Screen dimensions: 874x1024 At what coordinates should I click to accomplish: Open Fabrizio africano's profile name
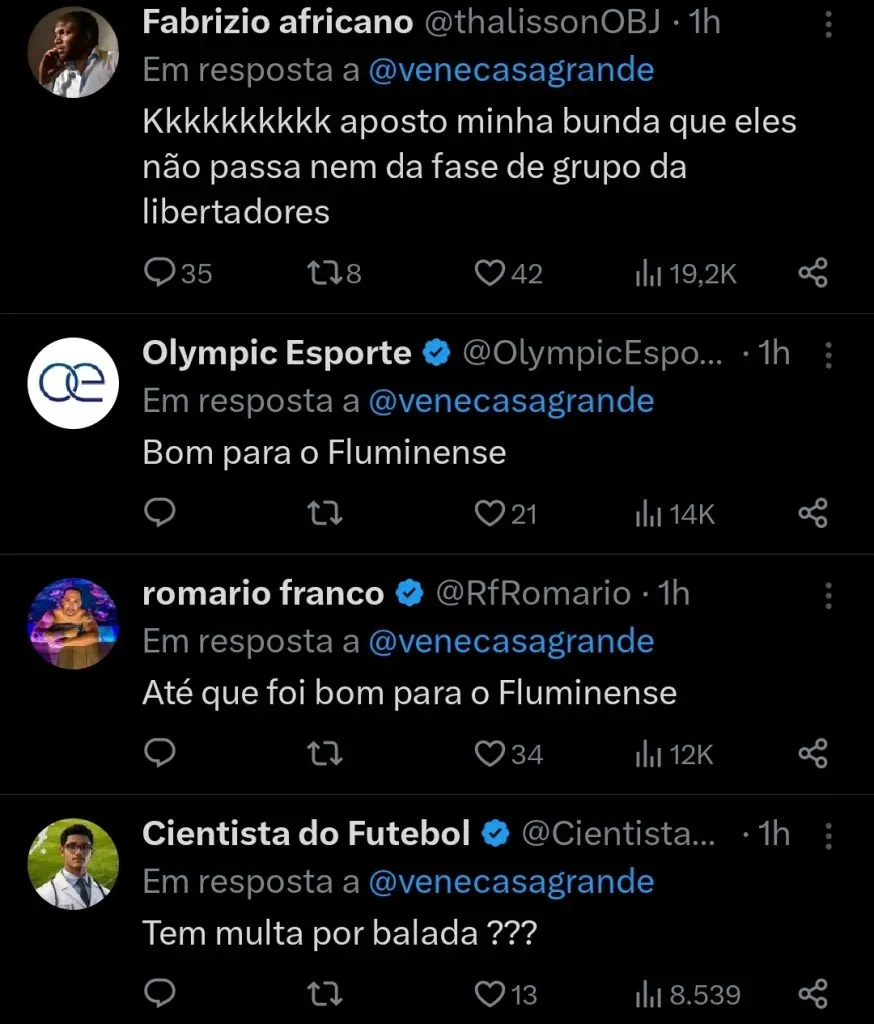coord(277,22)
